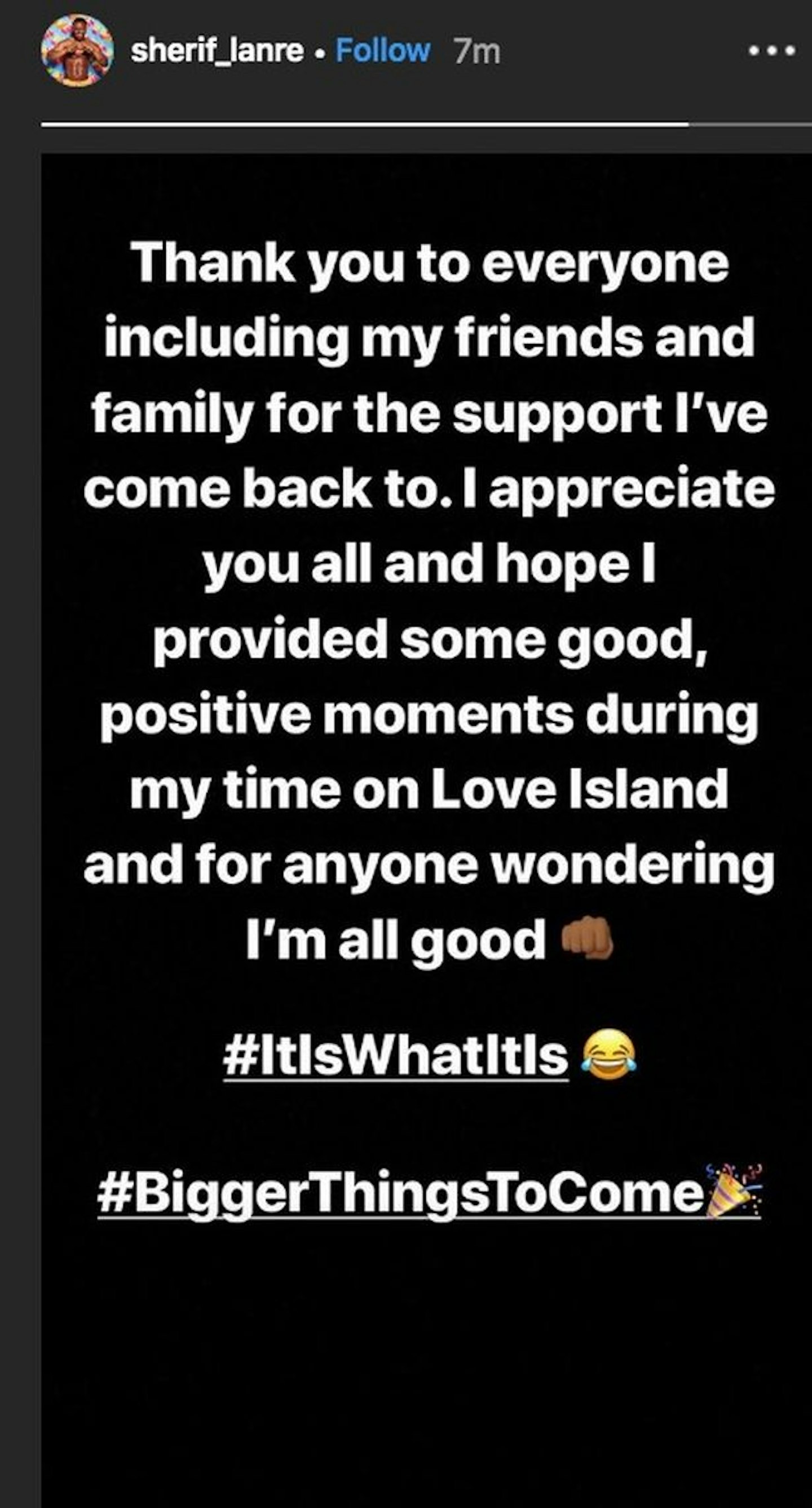Open the #ItIsWhatItIs hashtag
Image resolution: width=812 pixels, height=1508 pixels.
click(x=396, y=1057)
